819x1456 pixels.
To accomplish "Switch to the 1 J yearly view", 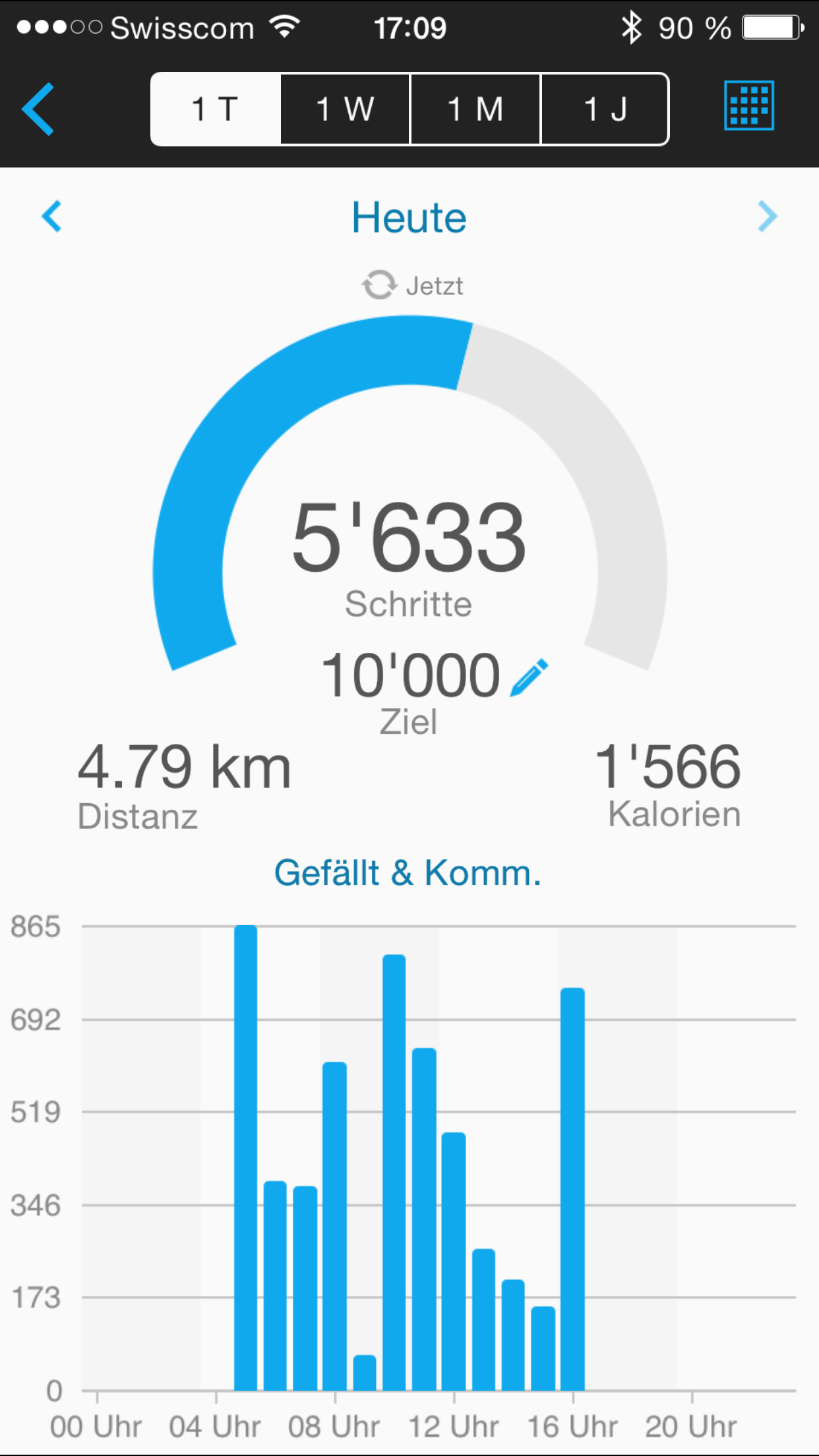I will pos(605,109).
